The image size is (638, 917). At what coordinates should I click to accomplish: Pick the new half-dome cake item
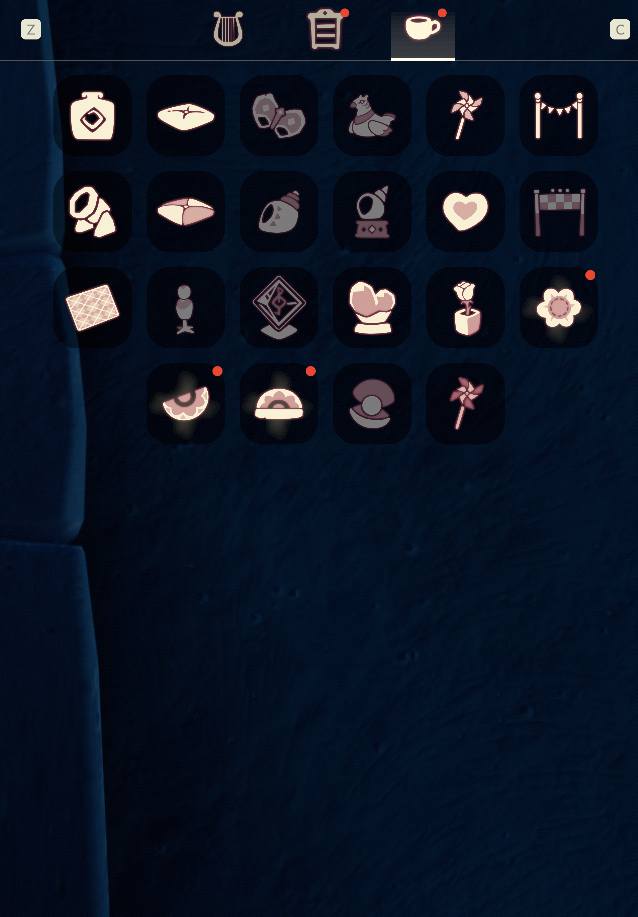pyautogui.click(x=279, y=404)
